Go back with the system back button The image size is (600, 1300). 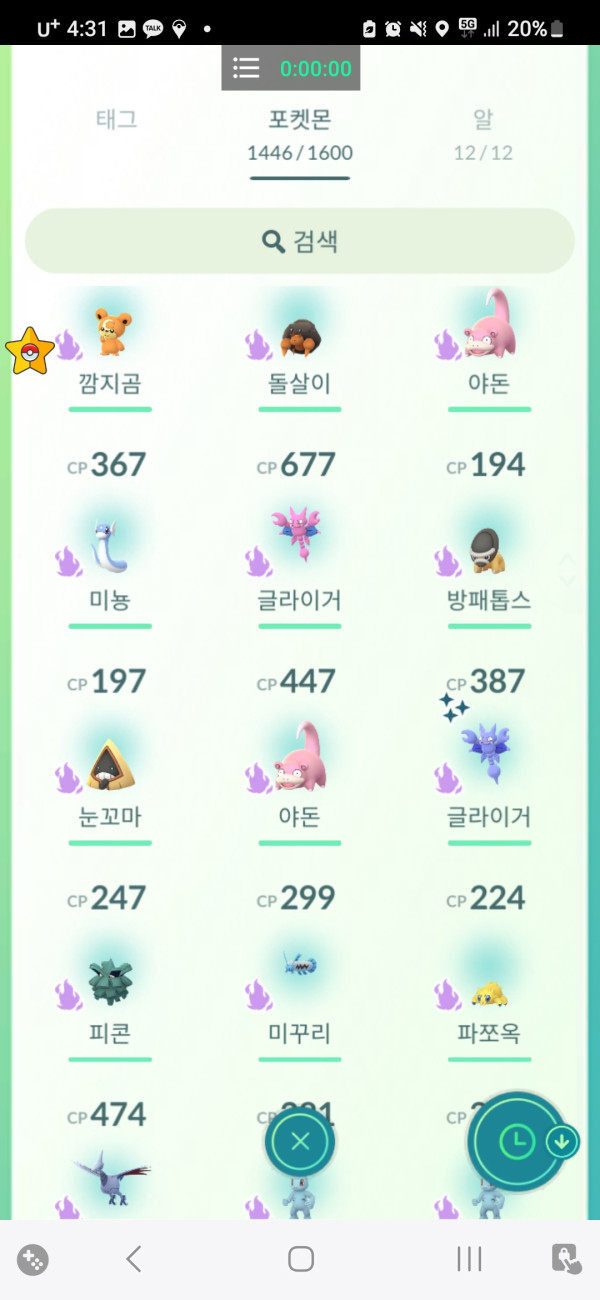pos(134,1259)
